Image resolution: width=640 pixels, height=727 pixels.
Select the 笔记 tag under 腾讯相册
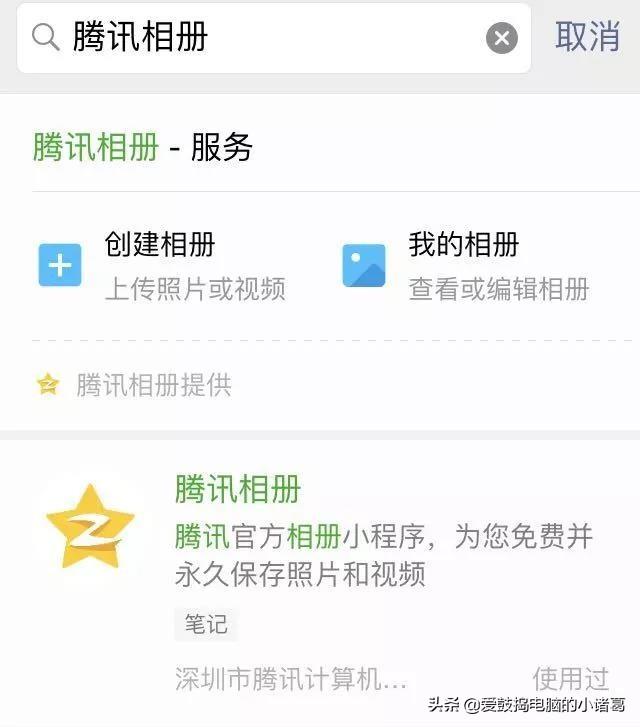206,625
